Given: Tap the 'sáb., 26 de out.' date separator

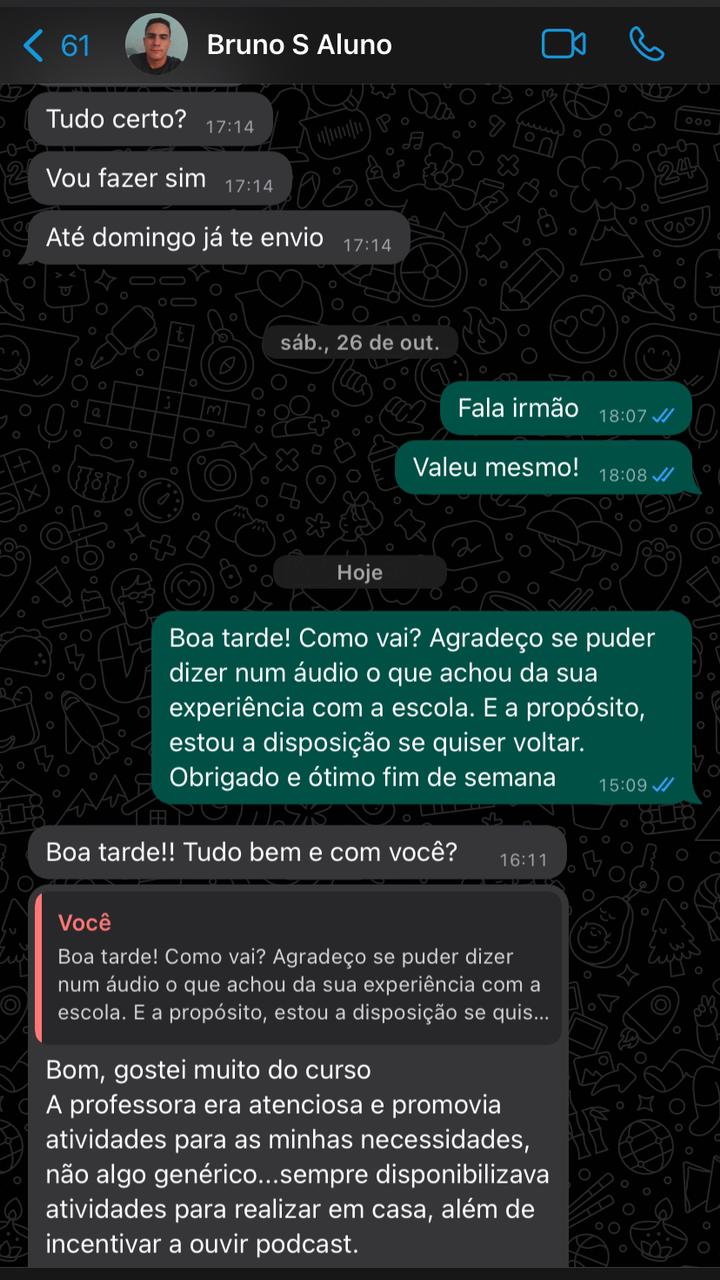Looking at the screenshot, I should 360,341.
